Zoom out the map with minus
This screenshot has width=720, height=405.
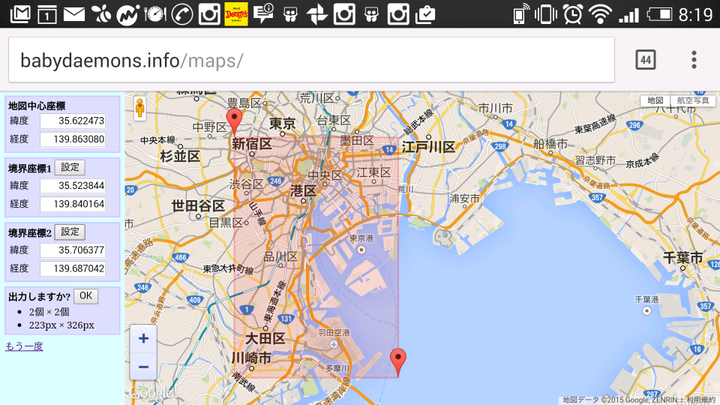point(143,367)
